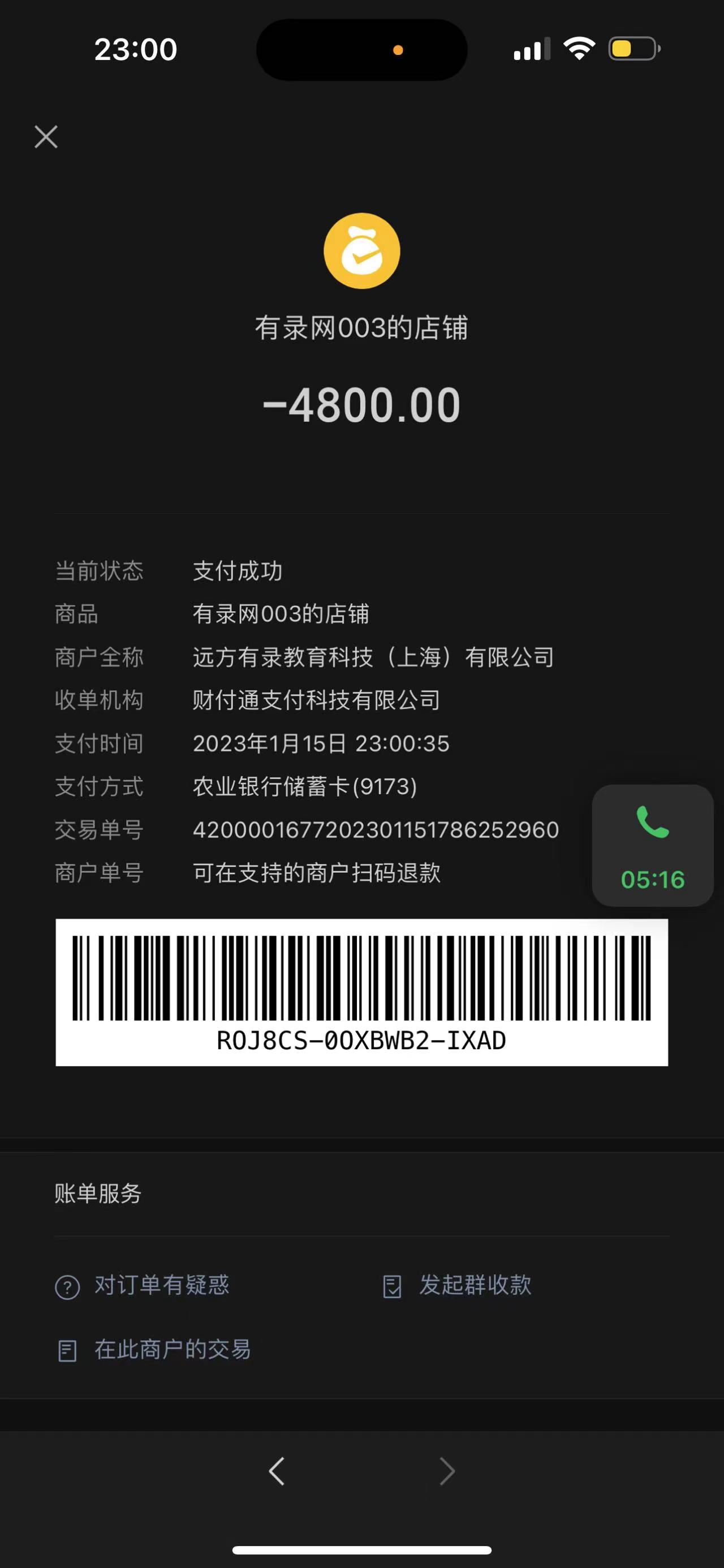Start 发起群收款 group collection
This screenshot has width=724, height=1568.
457,1285
